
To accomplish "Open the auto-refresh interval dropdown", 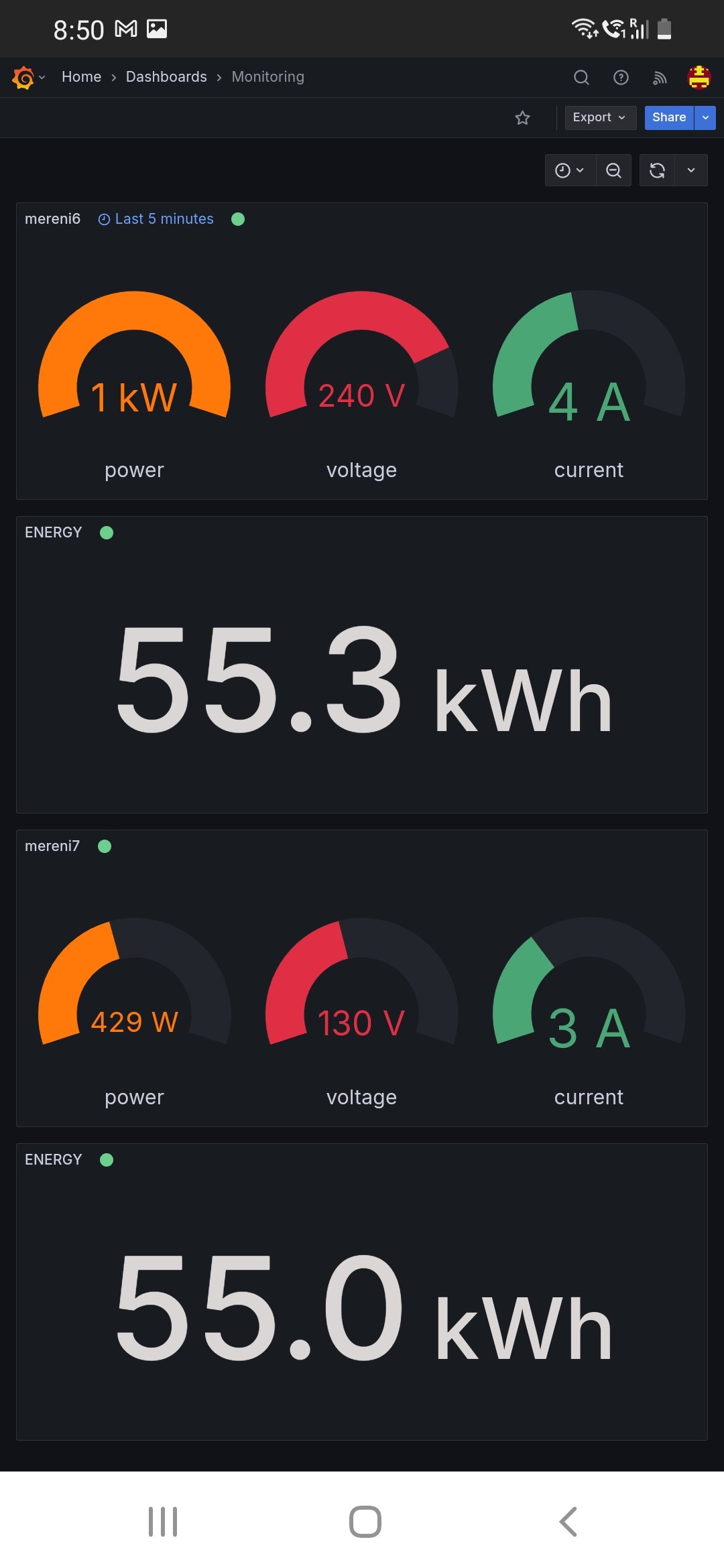I will (691, 171).
